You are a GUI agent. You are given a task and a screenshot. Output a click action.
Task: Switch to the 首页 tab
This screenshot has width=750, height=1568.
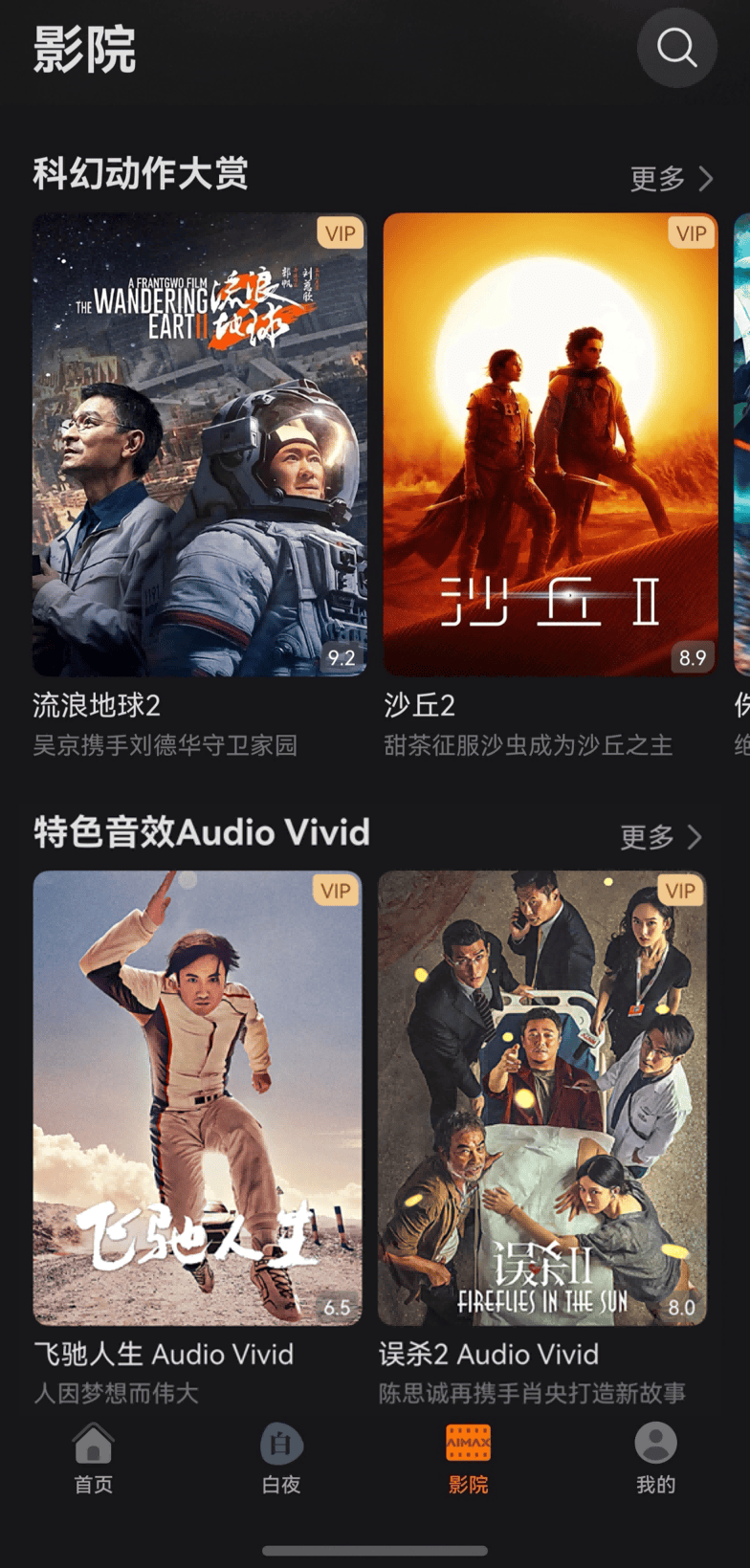[92, 1459]
